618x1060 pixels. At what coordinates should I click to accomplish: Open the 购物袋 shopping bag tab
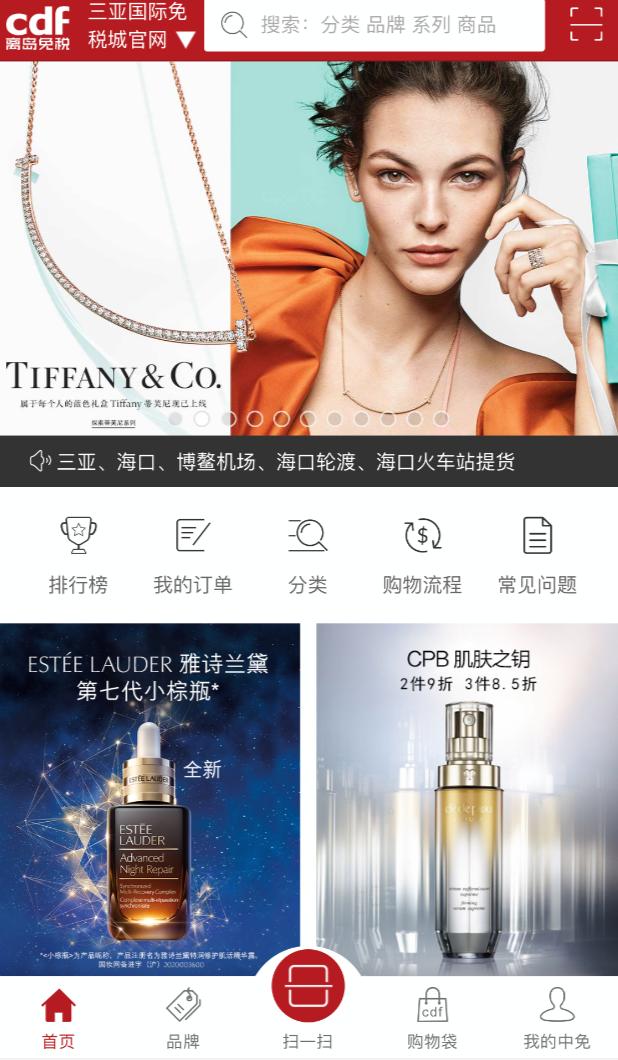point(432,1018)
